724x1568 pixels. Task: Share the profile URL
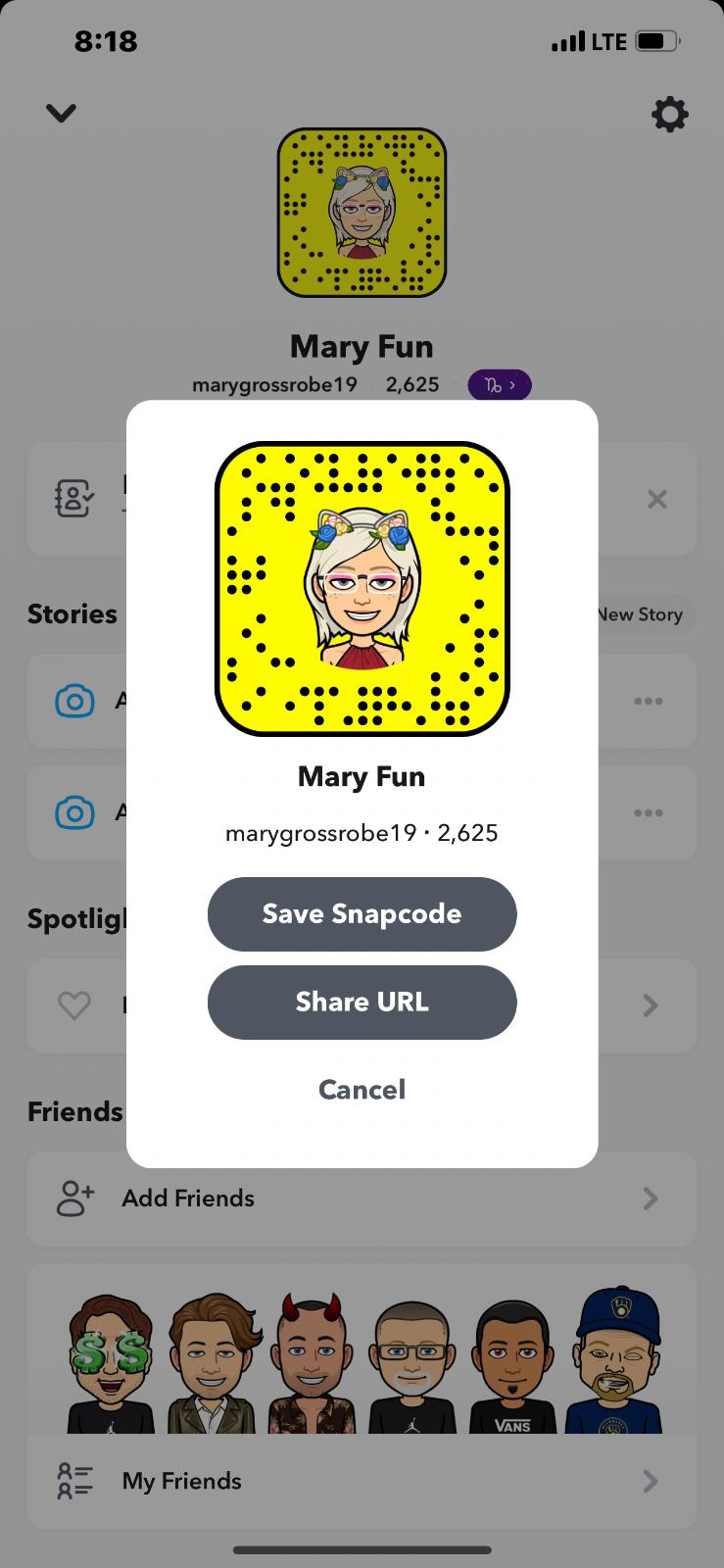coord(362,1002)
